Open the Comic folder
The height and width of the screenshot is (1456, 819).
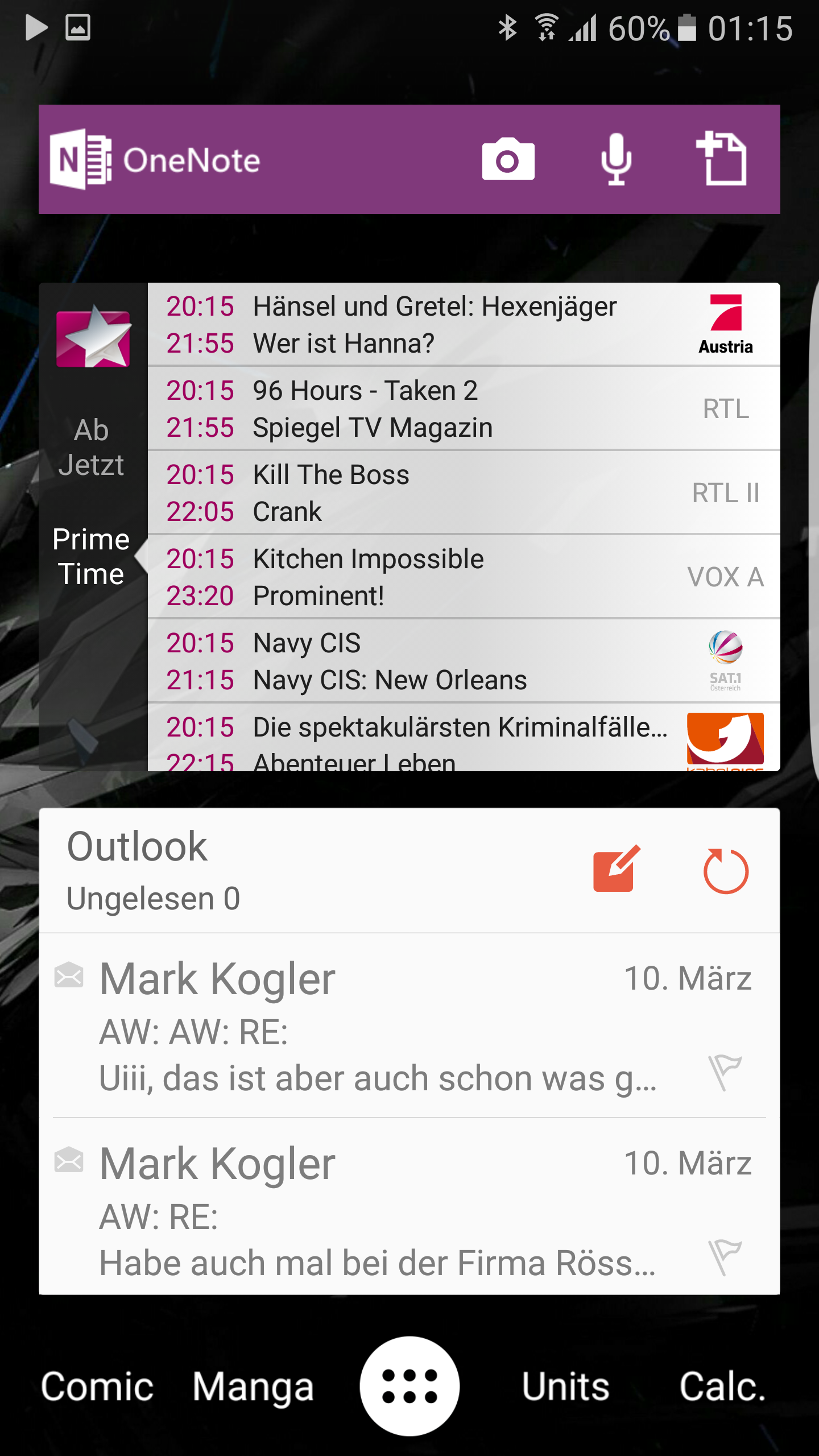(97, 1386)
